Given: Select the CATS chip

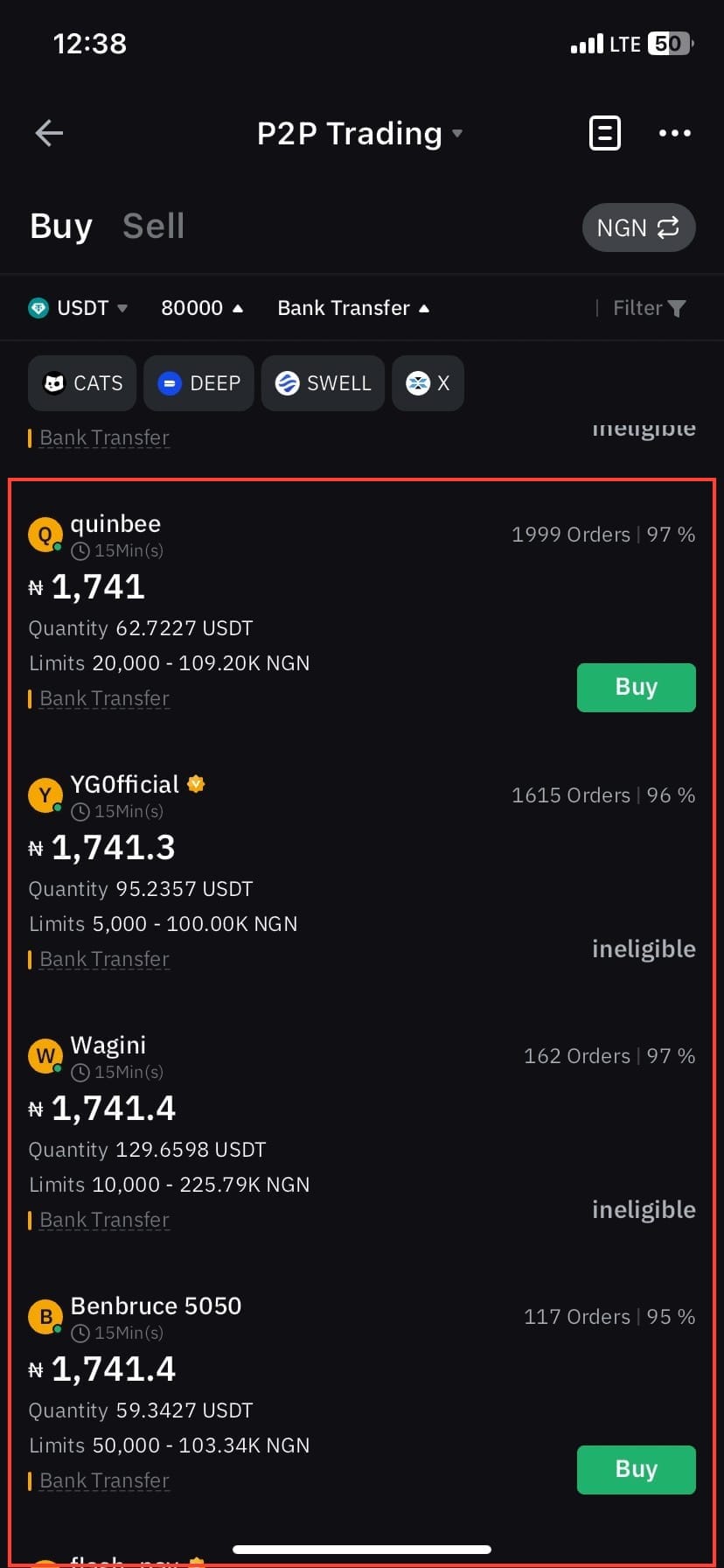Looking at the screenshot, I should click(82, 383).
